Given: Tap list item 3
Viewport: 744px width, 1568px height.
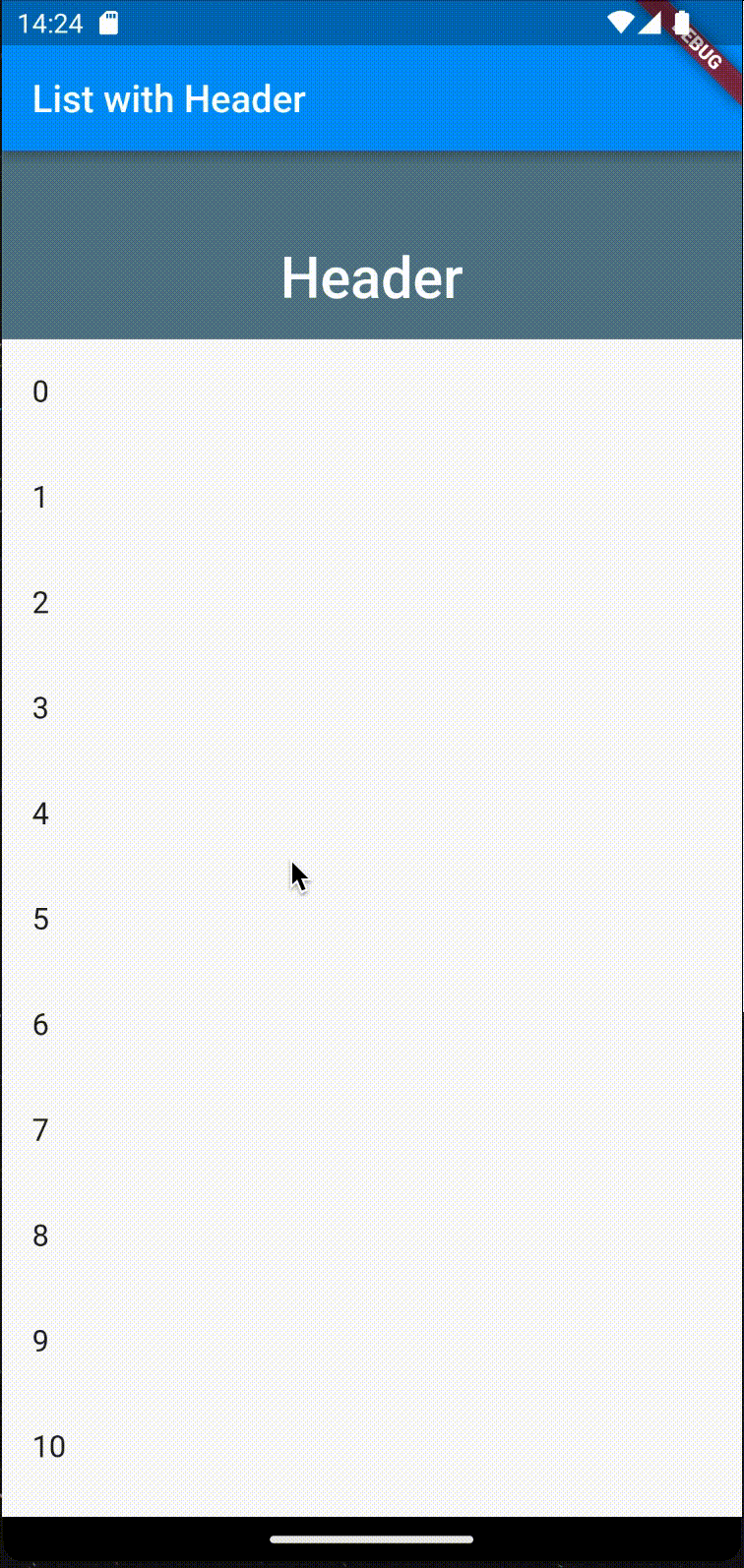Looking at the screenshot, I should pyautogui.click(x=372, y=707).
